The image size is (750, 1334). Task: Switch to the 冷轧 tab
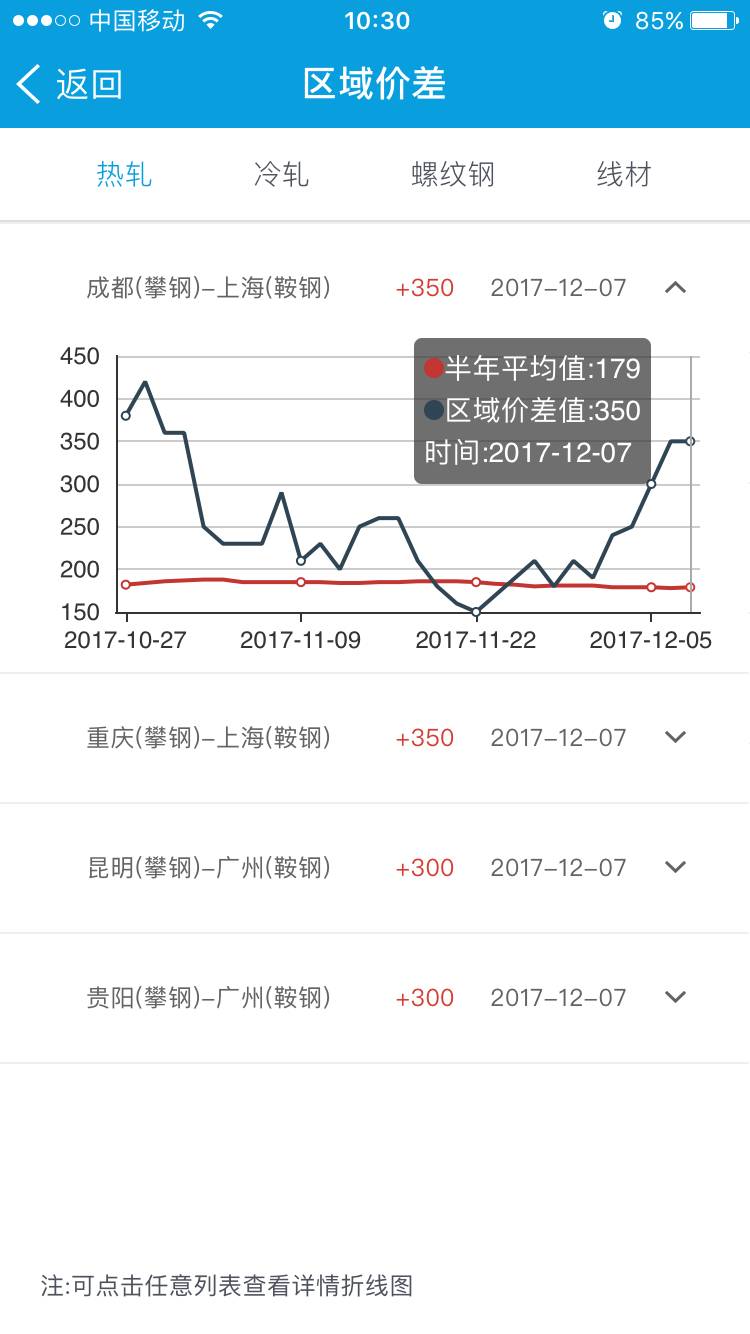pyautogui.click(x=281, y=174)
